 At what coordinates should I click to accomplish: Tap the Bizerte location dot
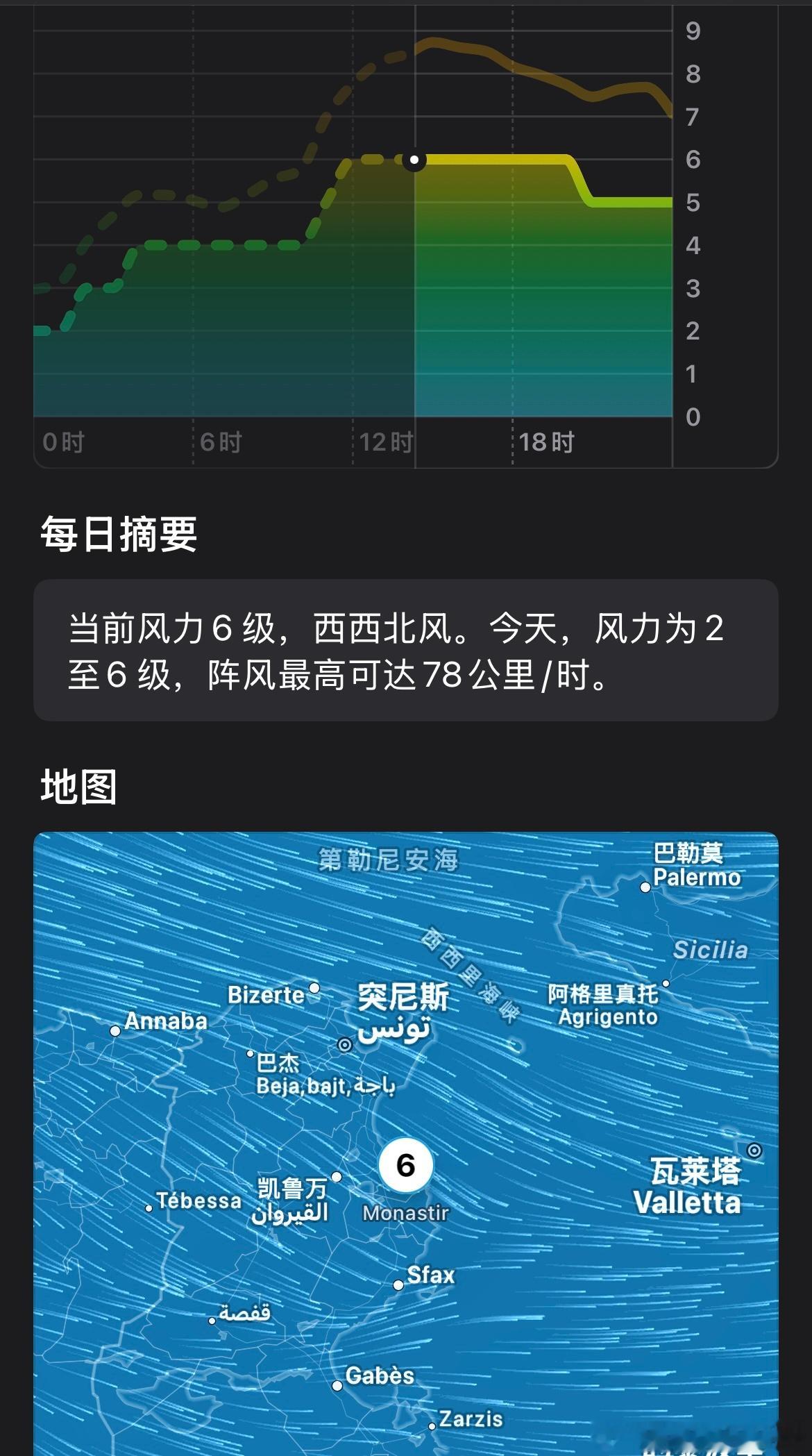316,988
